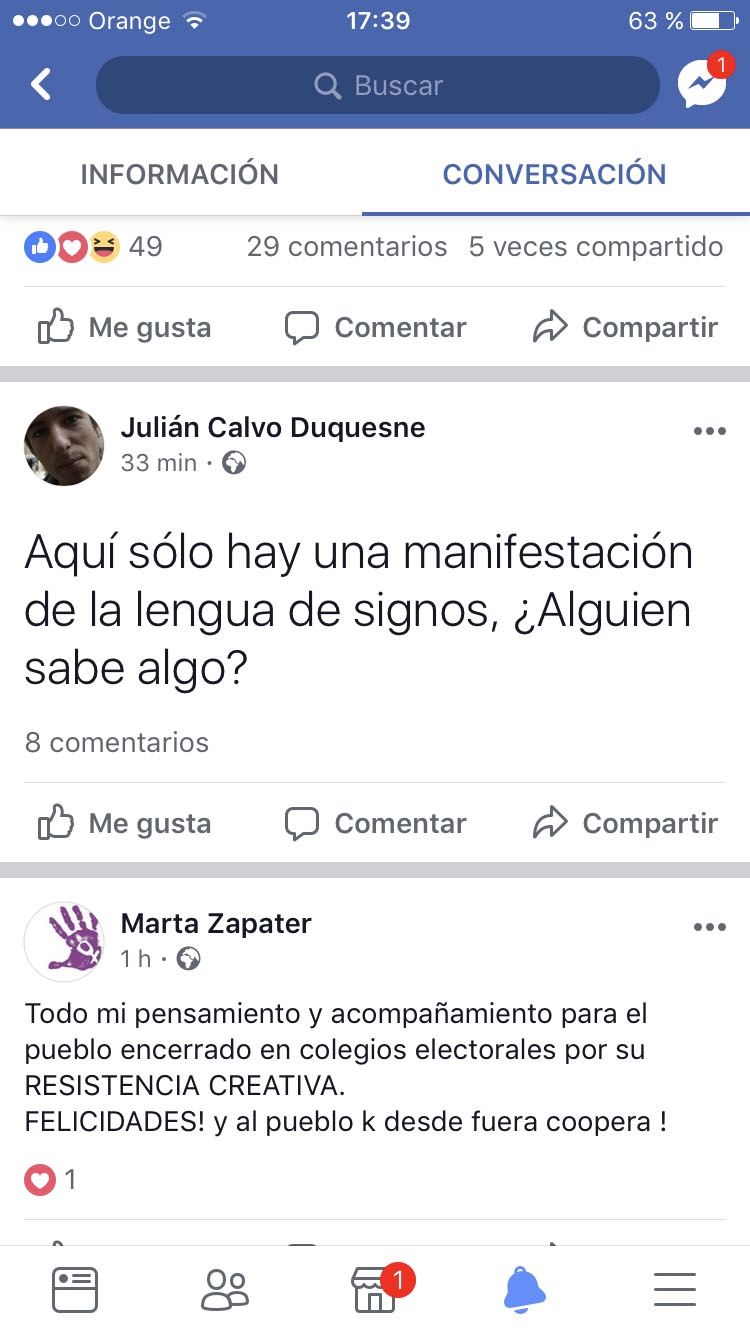Open Julián Calvo Duquesne's profile picture
The image size is (750, 1334).
coord(64,446)
